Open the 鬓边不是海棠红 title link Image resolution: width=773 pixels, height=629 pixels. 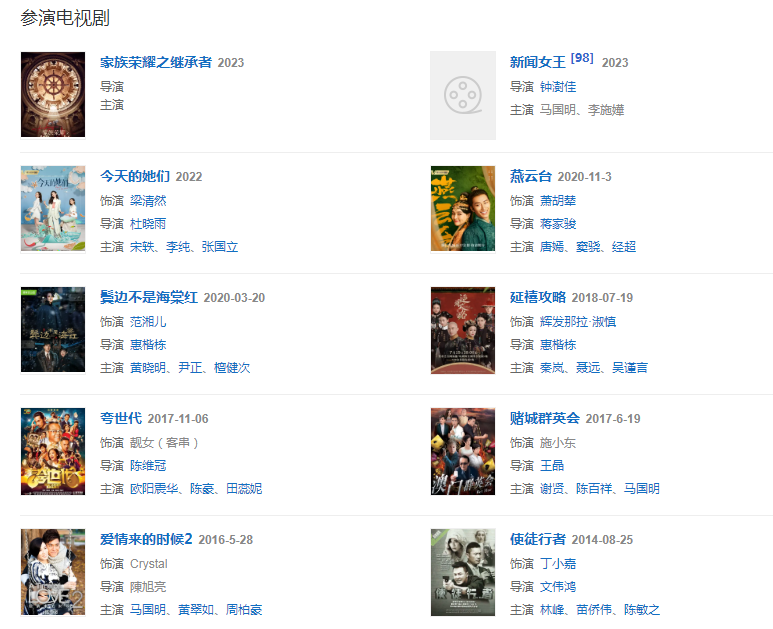tap(148, 297)
